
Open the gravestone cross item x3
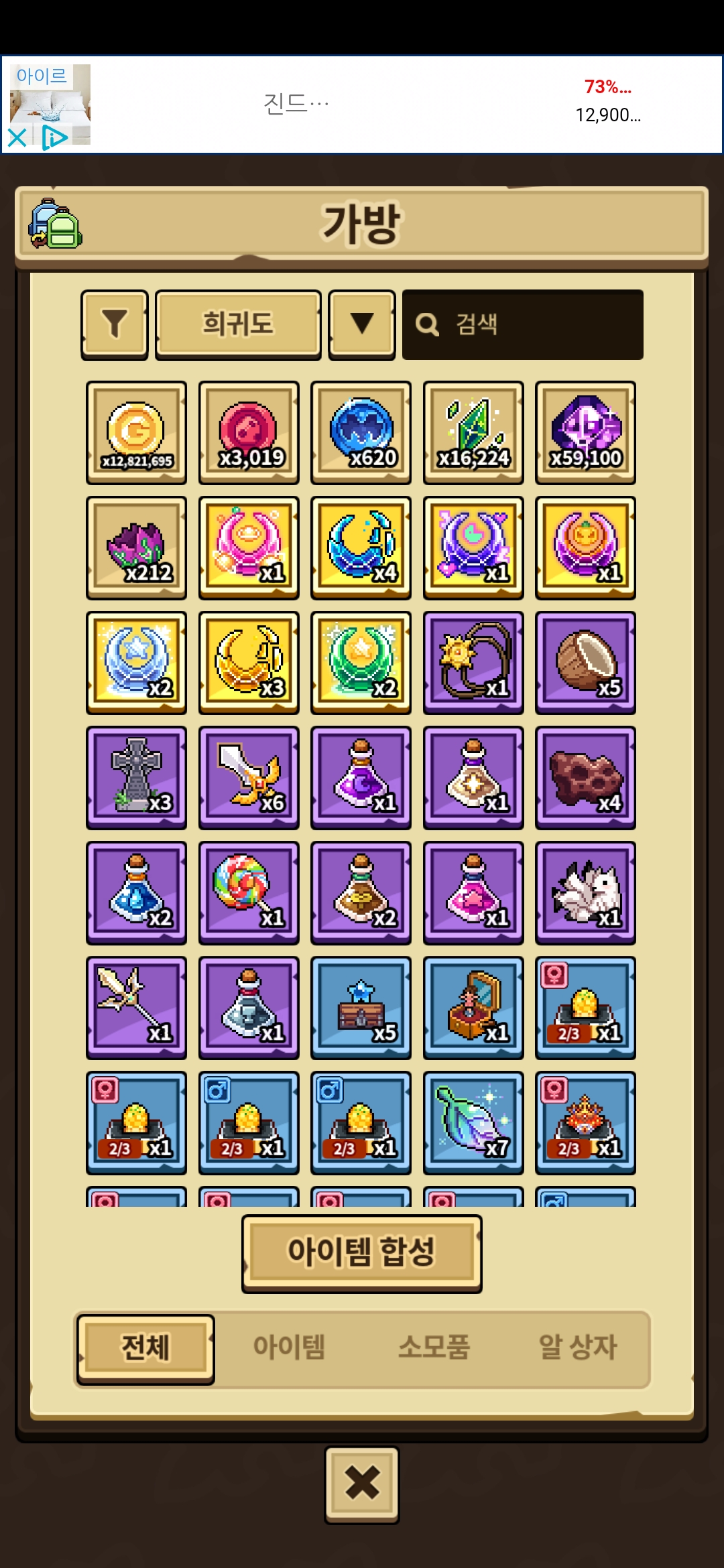136,777
